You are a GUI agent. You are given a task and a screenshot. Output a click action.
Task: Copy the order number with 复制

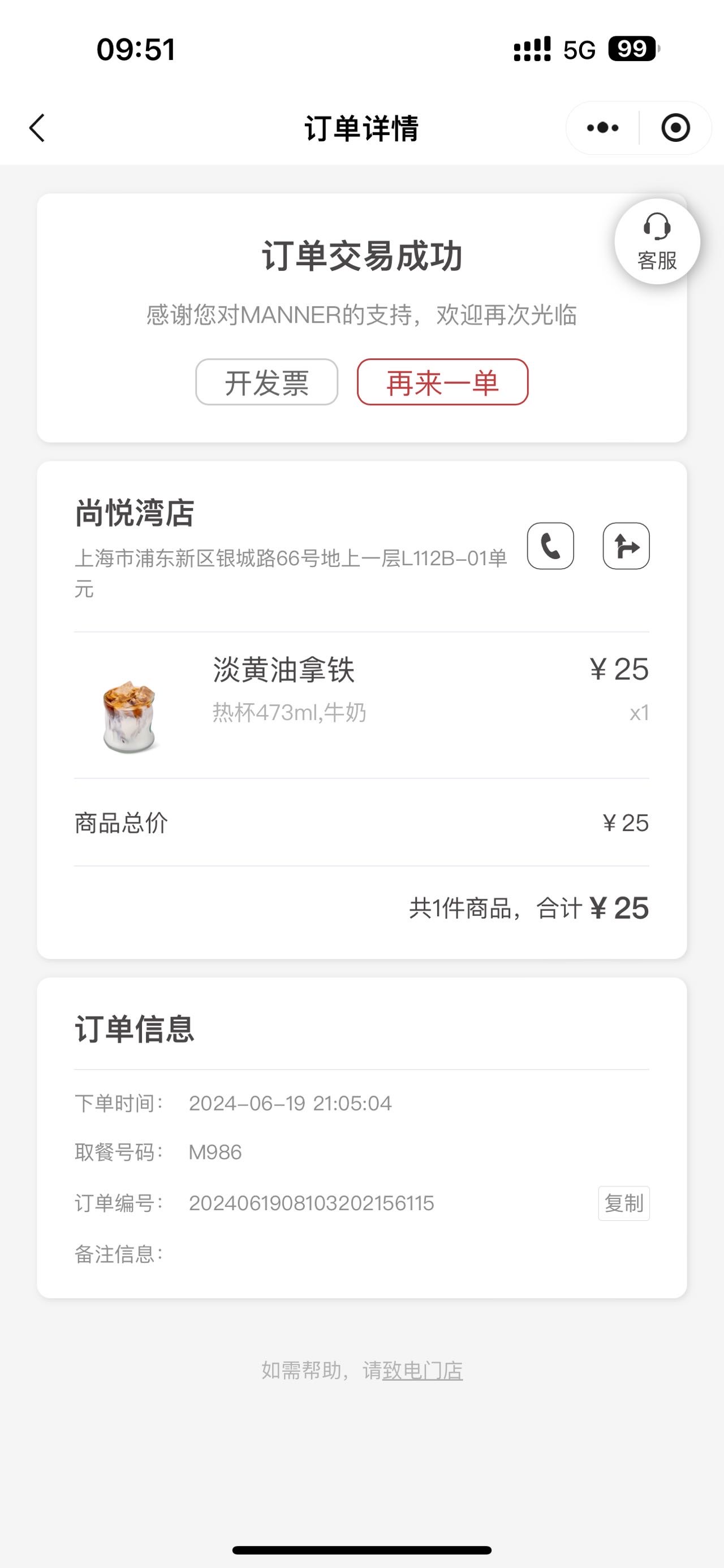(x=624, y=1203)
